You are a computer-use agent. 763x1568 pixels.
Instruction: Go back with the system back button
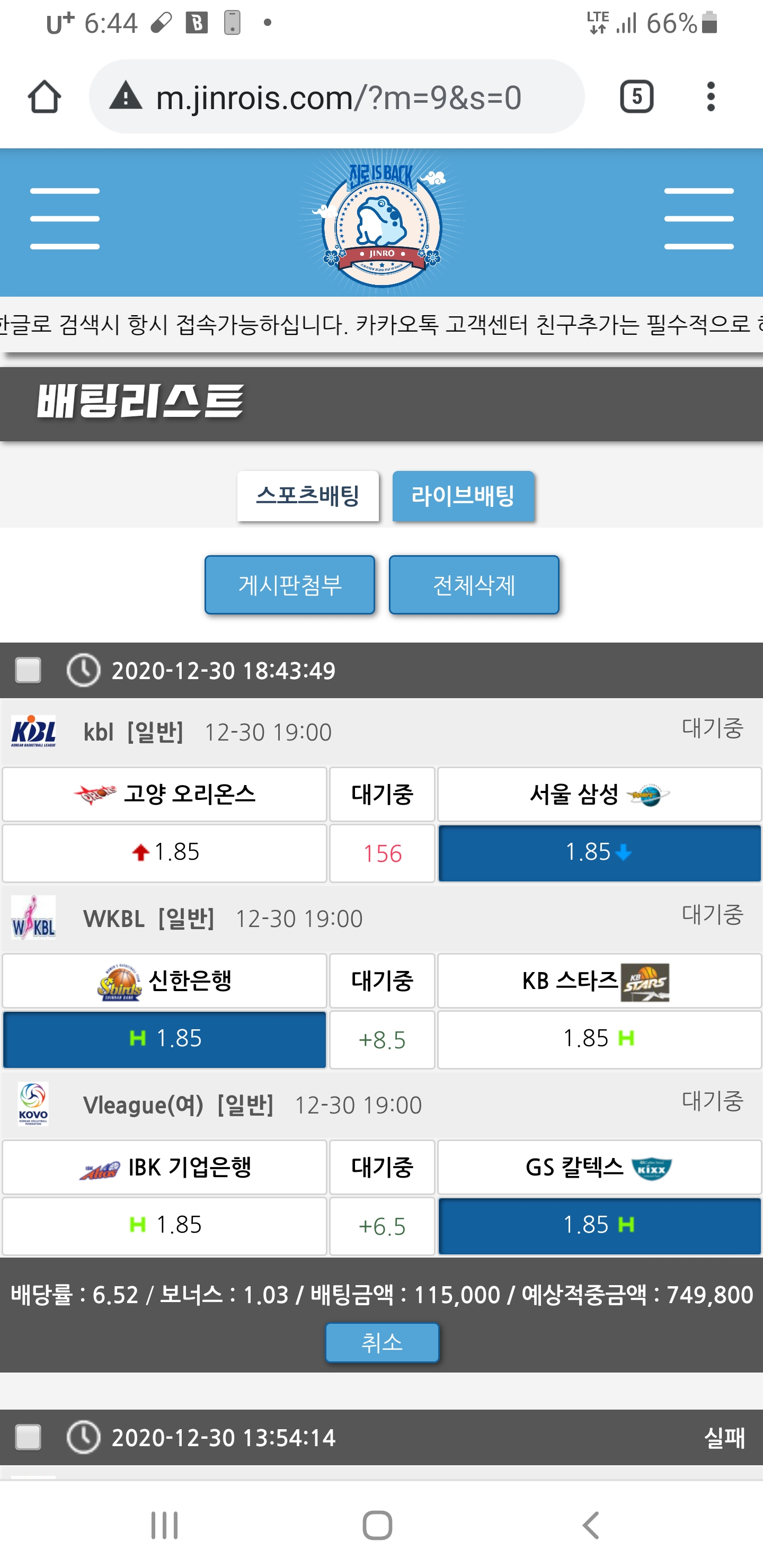pyautogui.click(x=591, y=1526)
